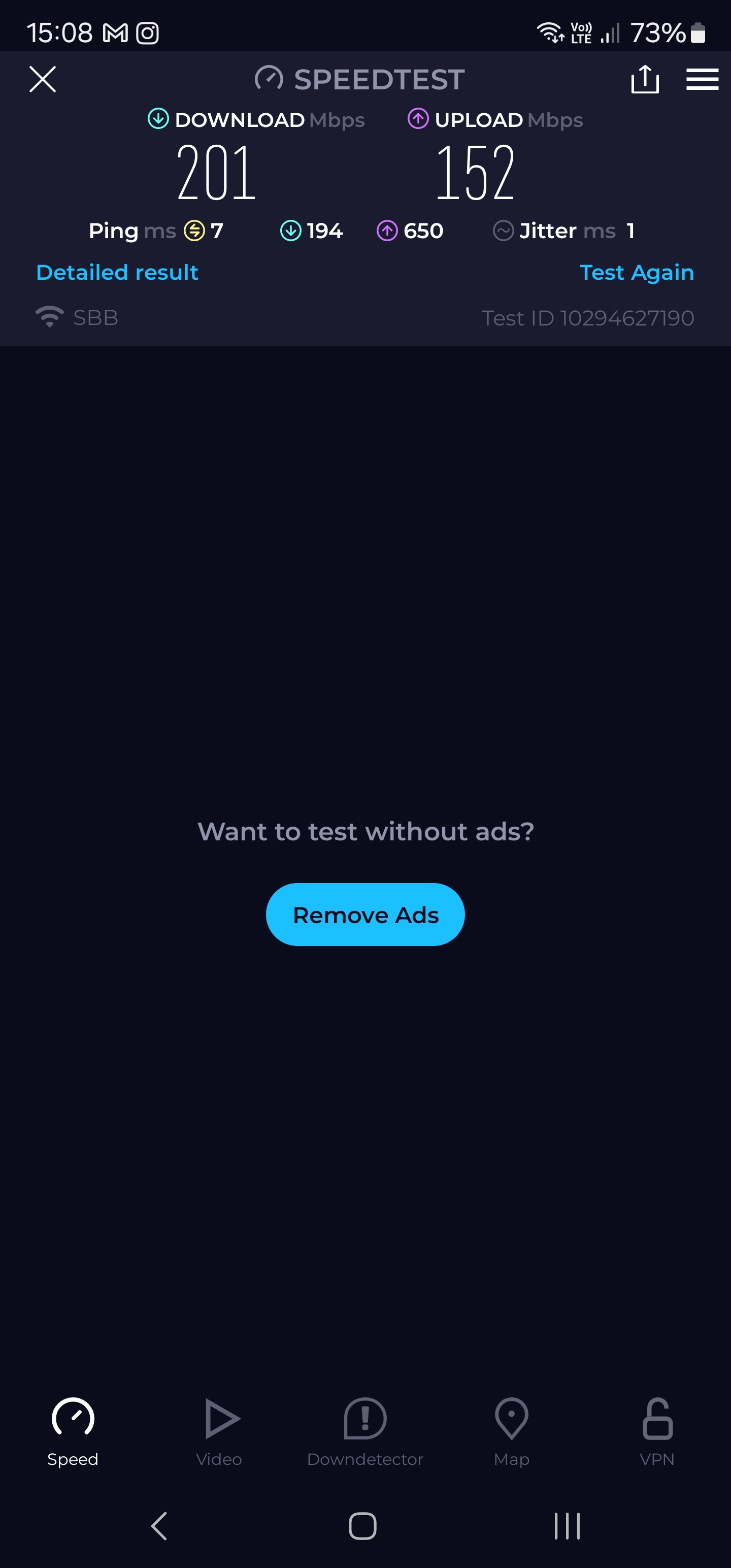The width and height of the screenshot is (731, 1568).
Task: Open the VPN tab
Action: point(657,1431)
